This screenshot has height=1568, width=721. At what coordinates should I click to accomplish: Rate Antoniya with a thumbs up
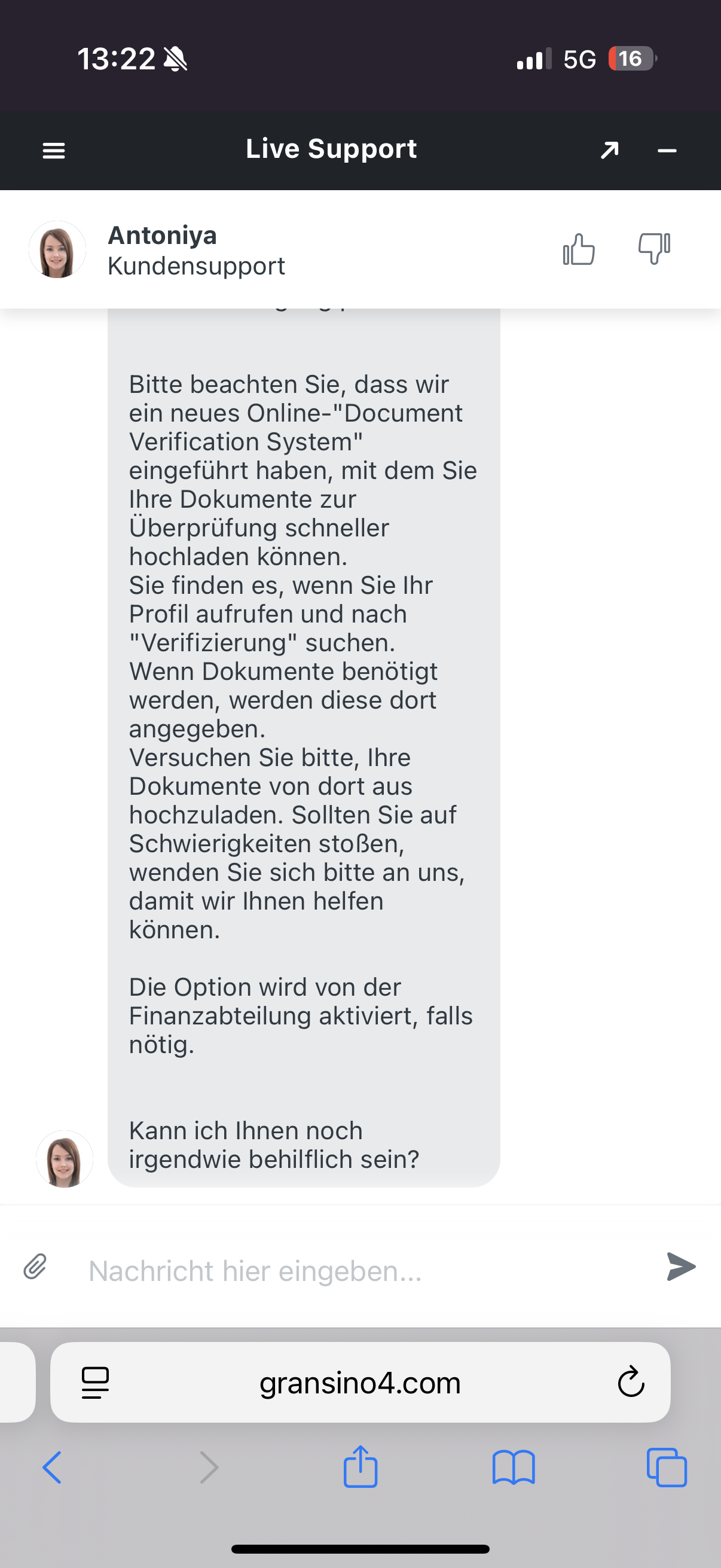point(578,249)
